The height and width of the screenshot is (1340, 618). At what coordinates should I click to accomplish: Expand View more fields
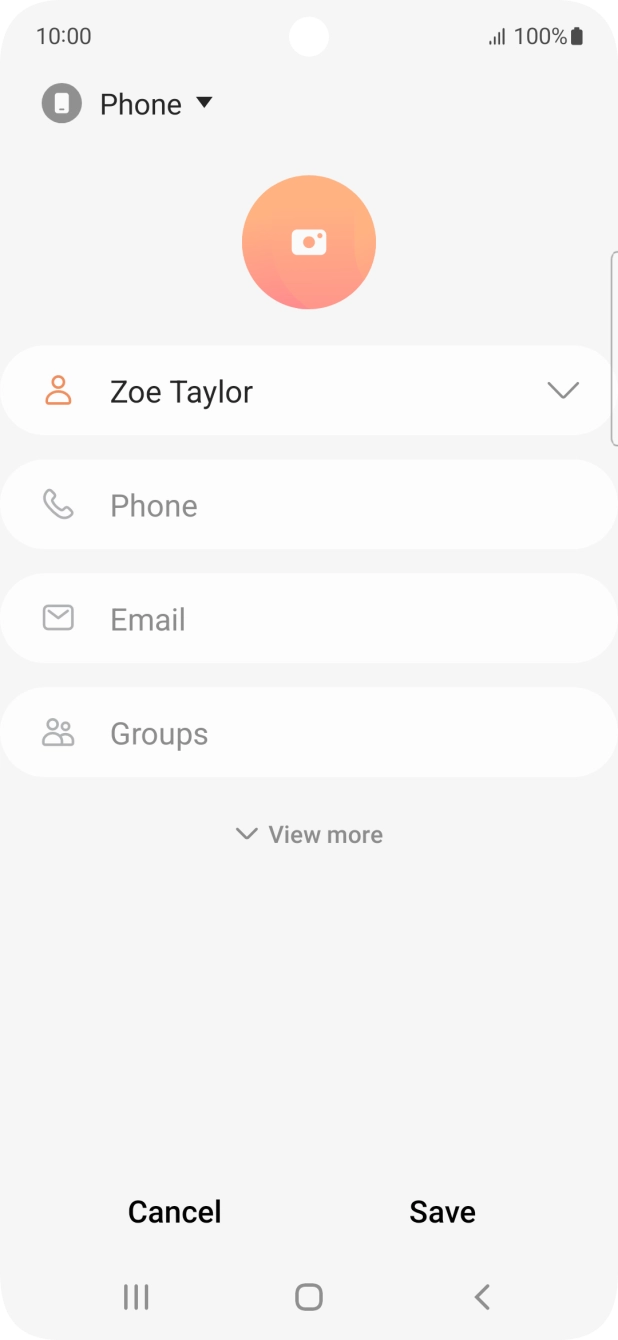coord(309,835)
